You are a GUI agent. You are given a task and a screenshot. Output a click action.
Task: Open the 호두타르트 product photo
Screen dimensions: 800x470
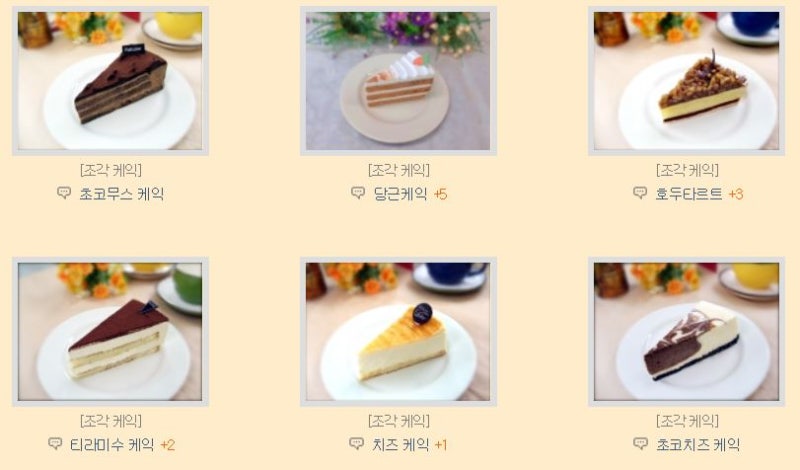686,81
